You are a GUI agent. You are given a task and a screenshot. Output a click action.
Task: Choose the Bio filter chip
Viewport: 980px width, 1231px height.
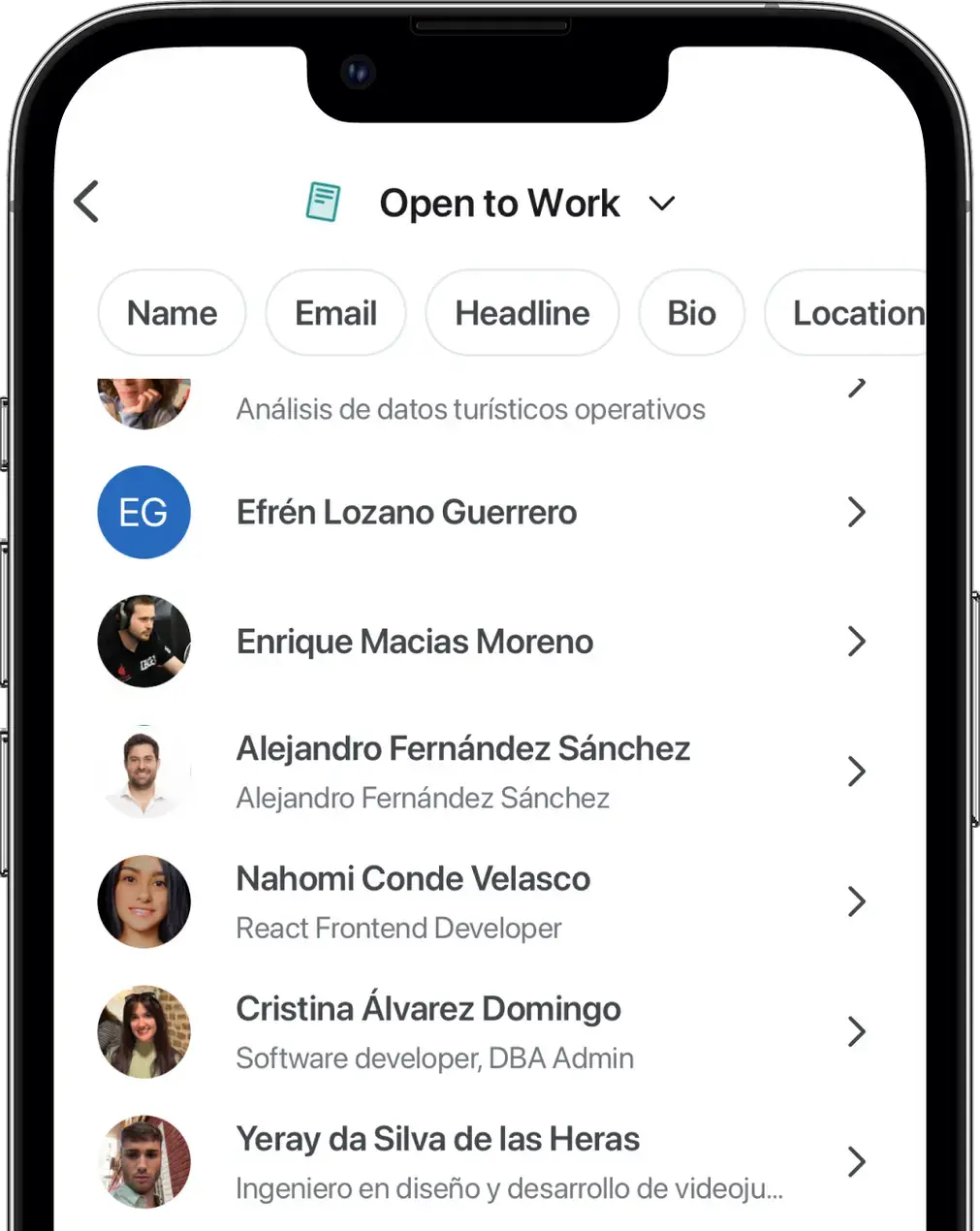pos(691,313)
